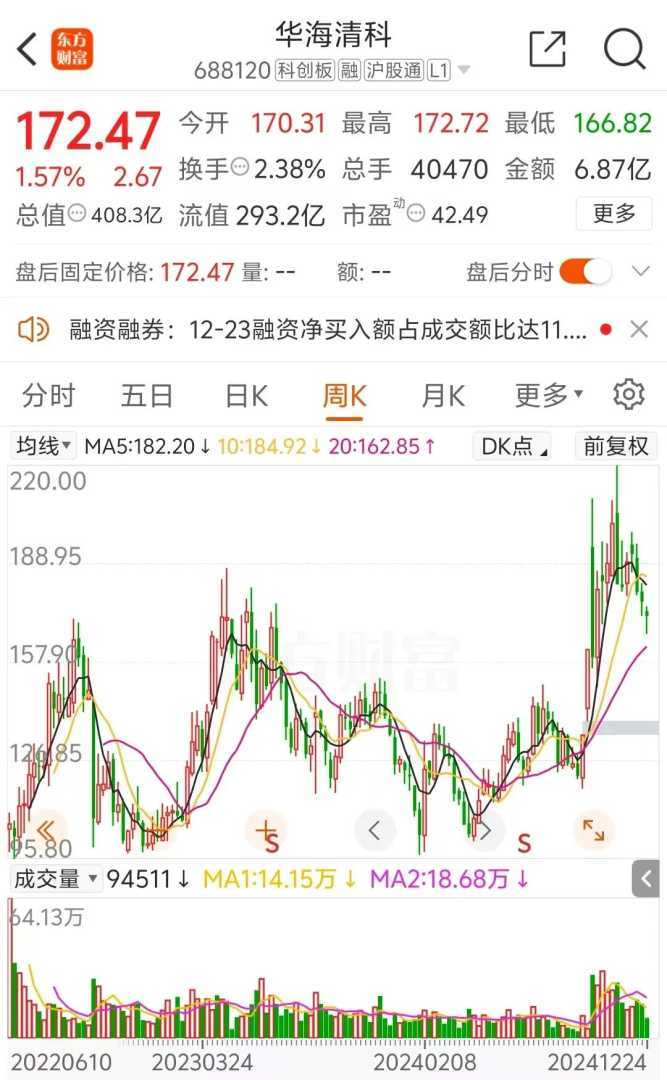Expand the chart to full screen
The image size is (667, 1080).
(x=593, y=830)
